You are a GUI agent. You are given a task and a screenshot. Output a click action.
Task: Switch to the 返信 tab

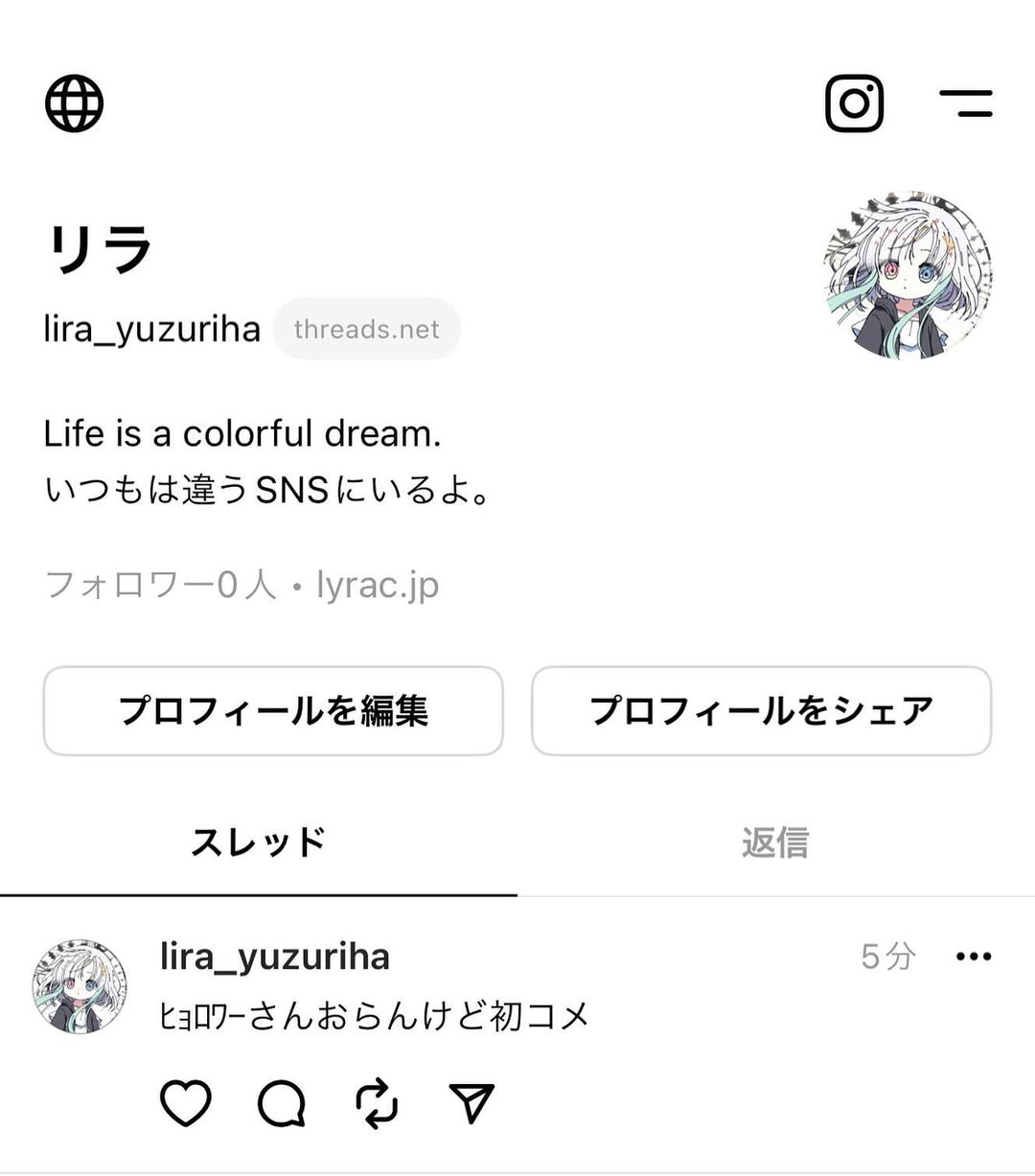(x=775, y=842)
